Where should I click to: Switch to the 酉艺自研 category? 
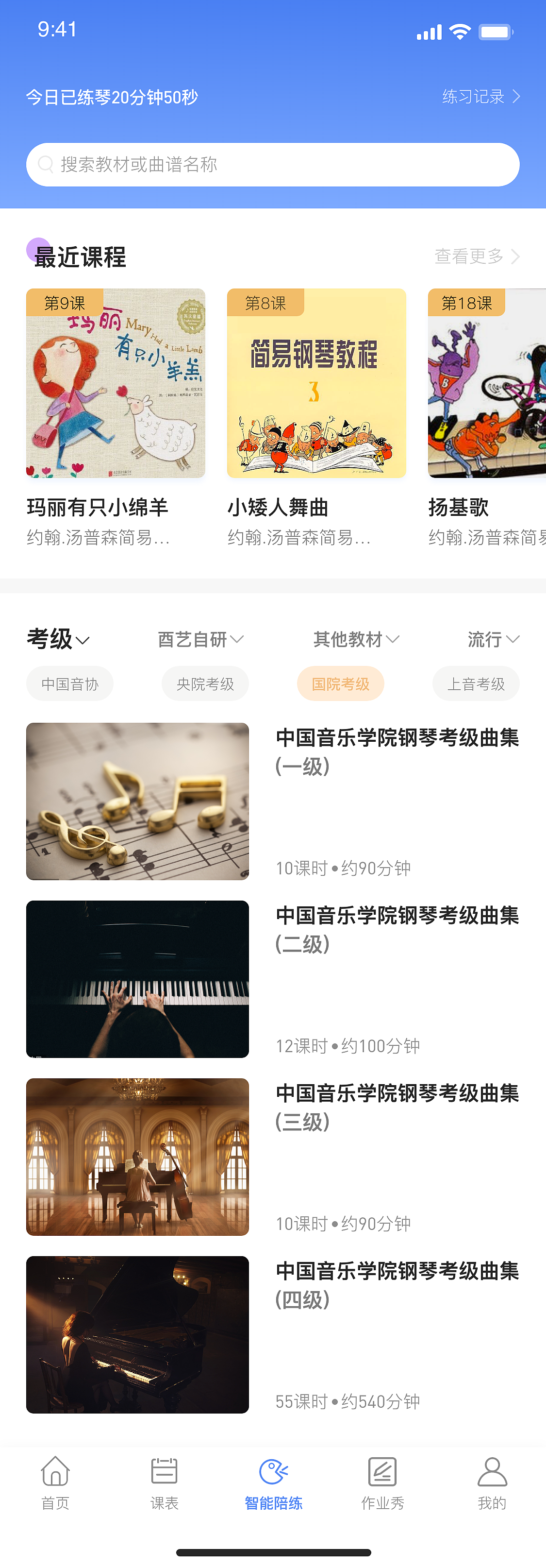coord(199,639)
